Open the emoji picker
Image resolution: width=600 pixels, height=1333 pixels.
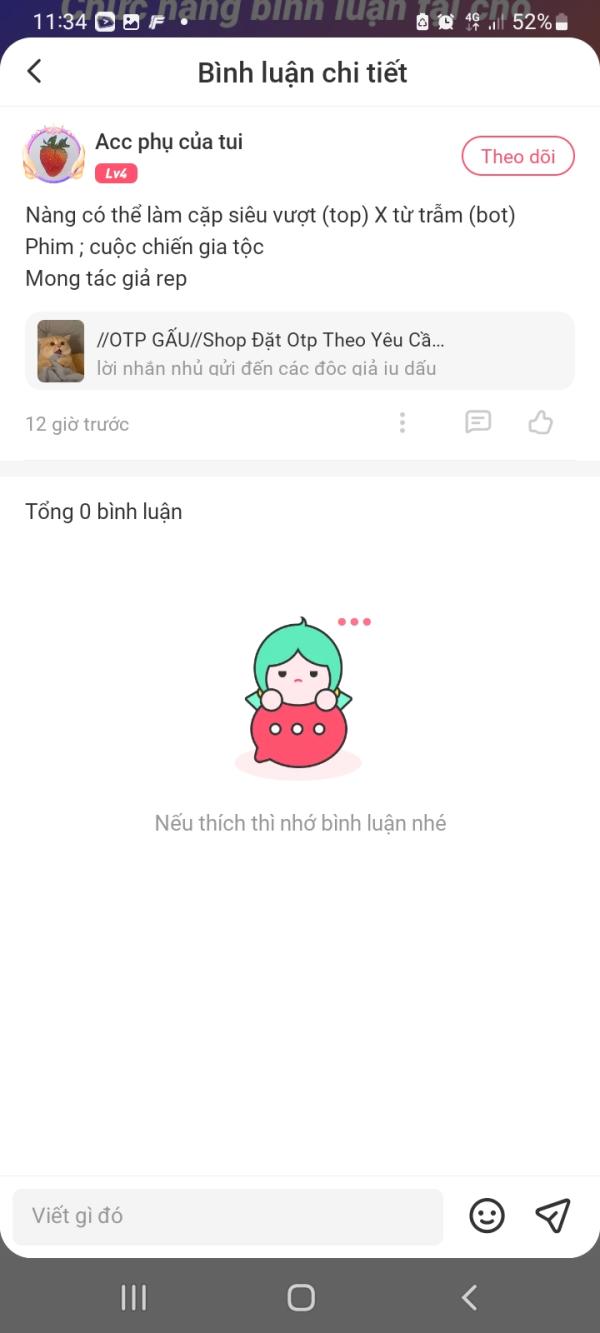click(487, 1216)
